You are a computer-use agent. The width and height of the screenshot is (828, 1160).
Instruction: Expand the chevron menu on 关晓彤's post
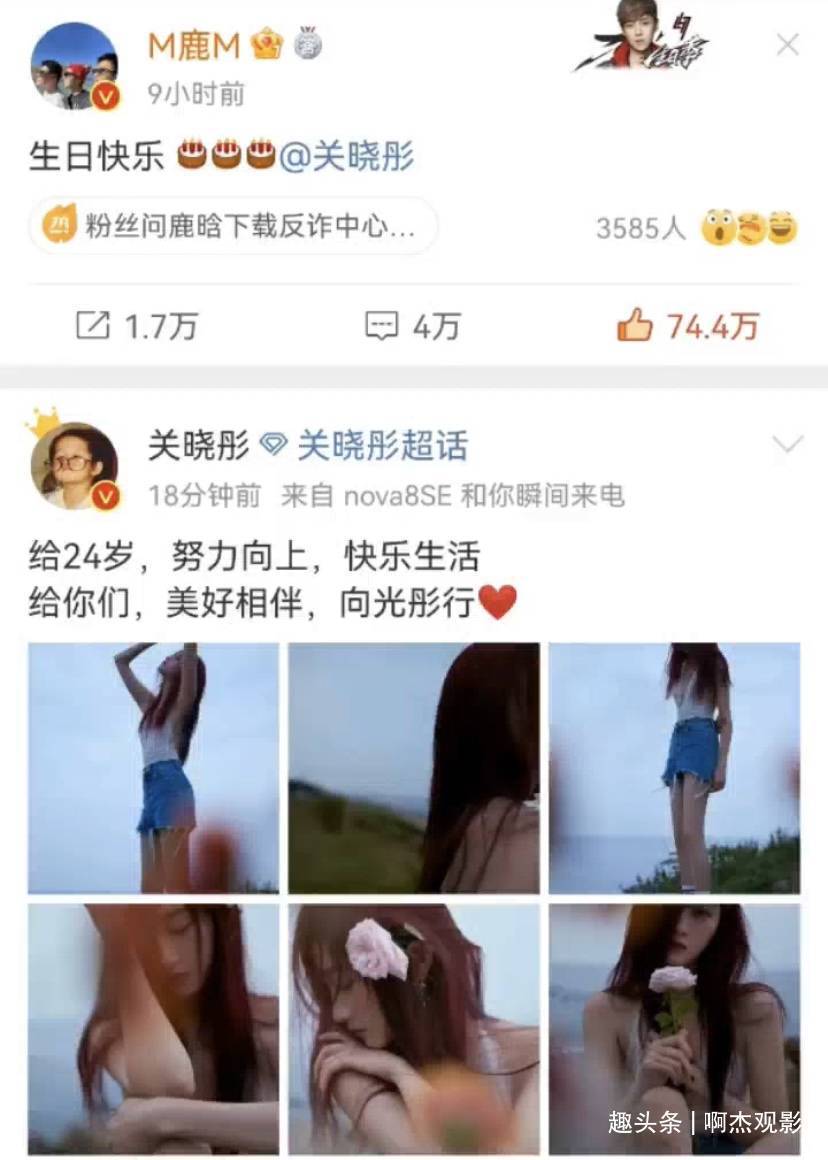click(x=788, y=445)
